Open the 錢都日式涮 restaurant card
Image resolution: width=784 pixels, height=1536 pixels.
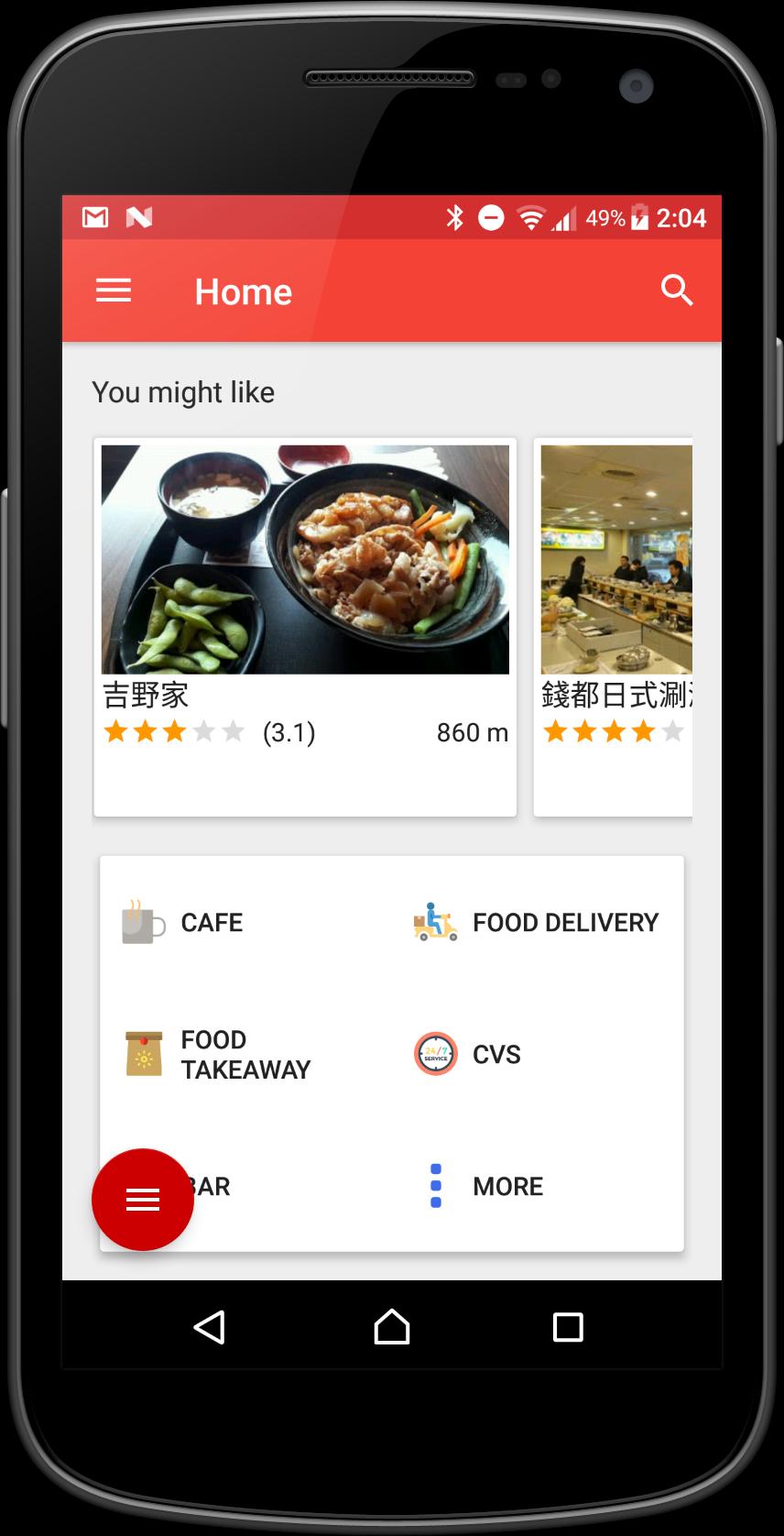pos(615,626)
